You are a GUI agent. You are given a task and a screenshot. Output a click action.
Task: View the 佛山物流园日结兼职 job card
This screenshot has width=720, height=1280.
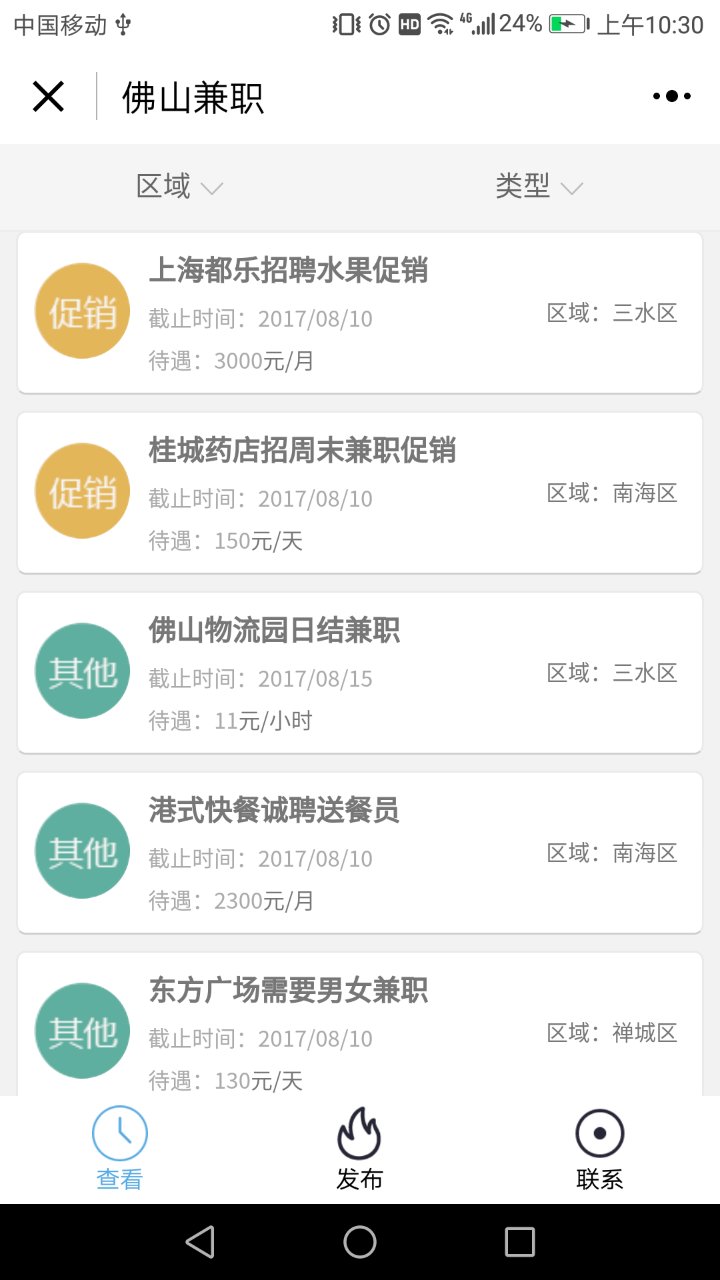(360, 673)
